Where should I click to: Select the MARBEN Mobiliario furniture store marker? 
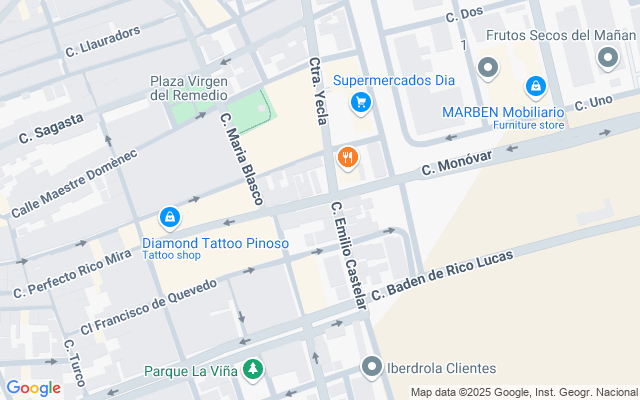(536, 88)
